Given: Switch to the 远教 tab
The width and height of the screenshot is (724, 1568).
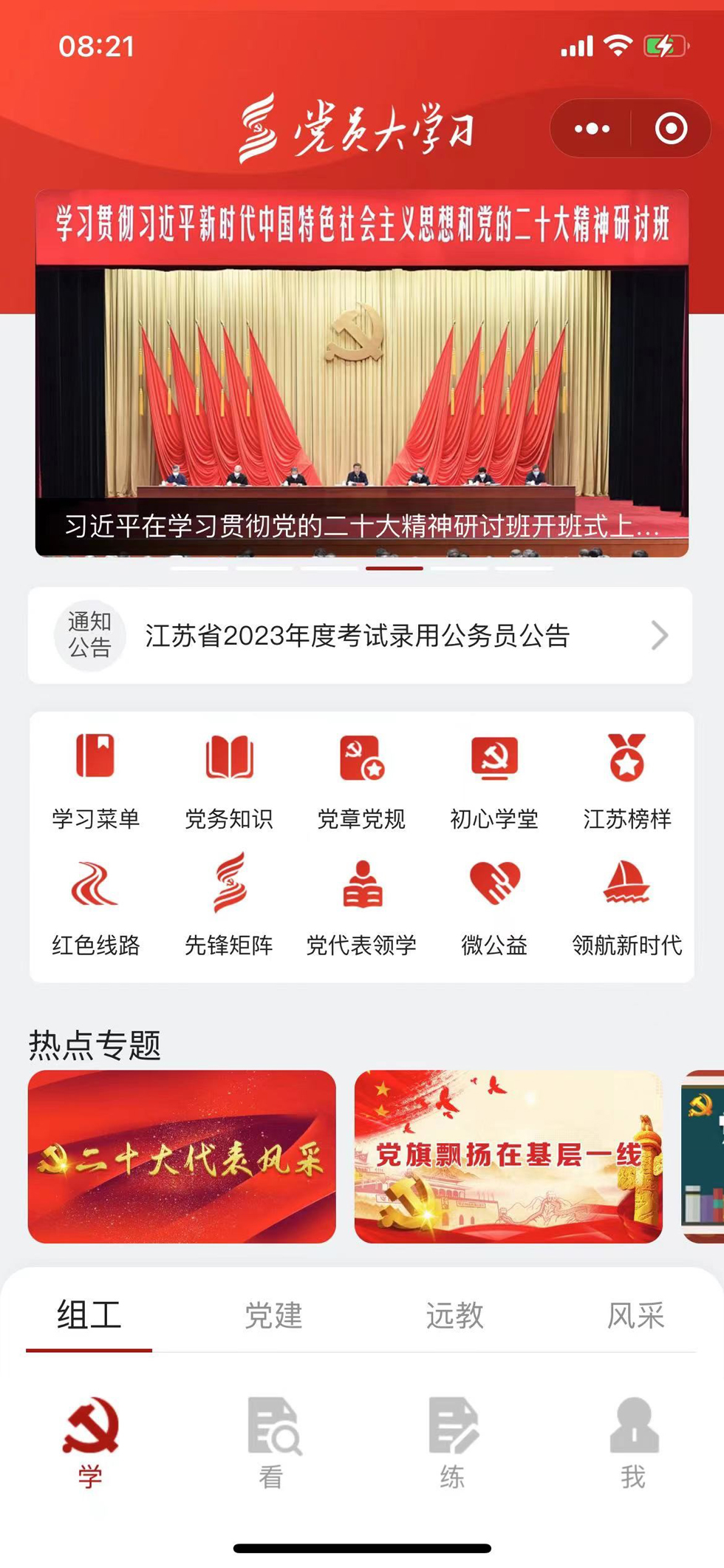Looking at the screenshot, I should click(x=454, y=1316).
